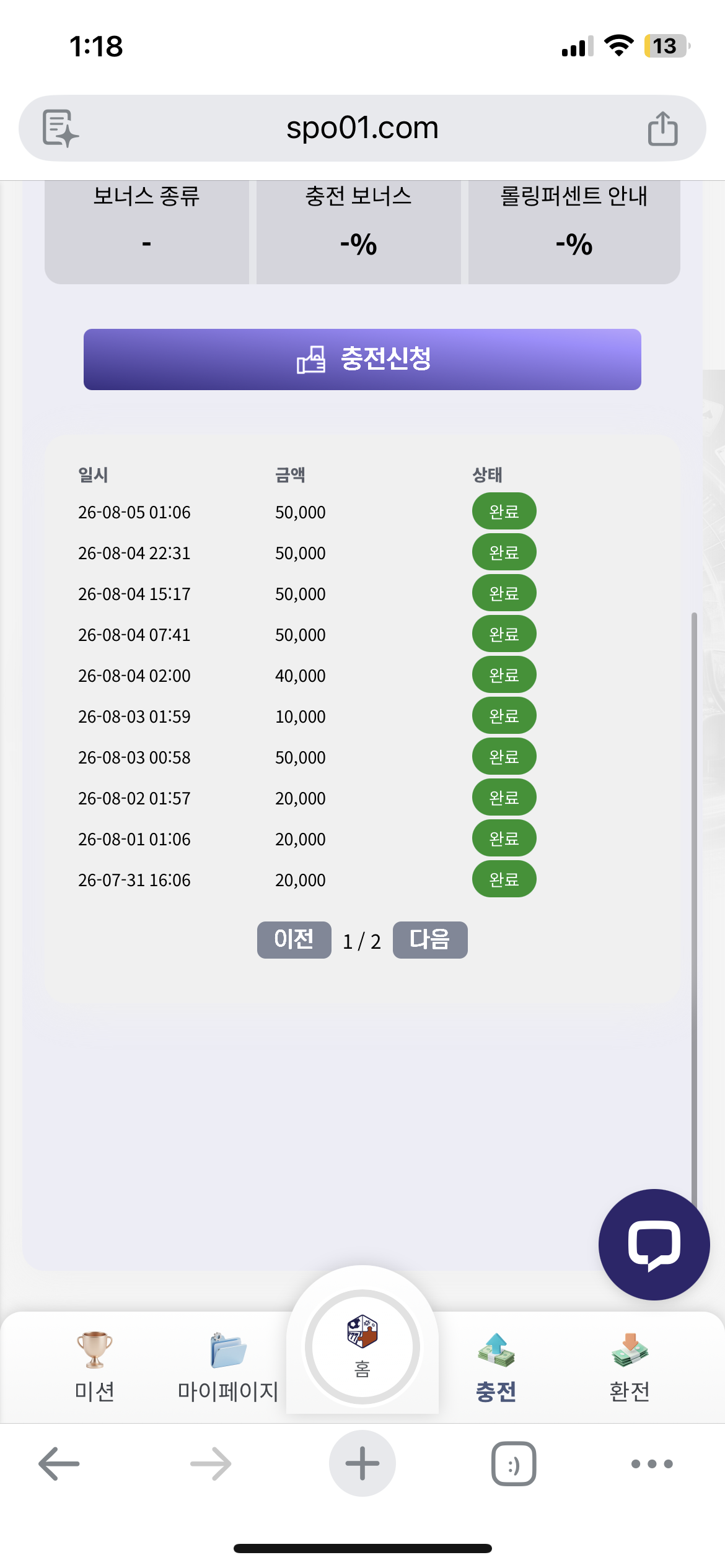Go to the next page with 다음
The image size is (725, 1568).
click(x=430, y=940)
